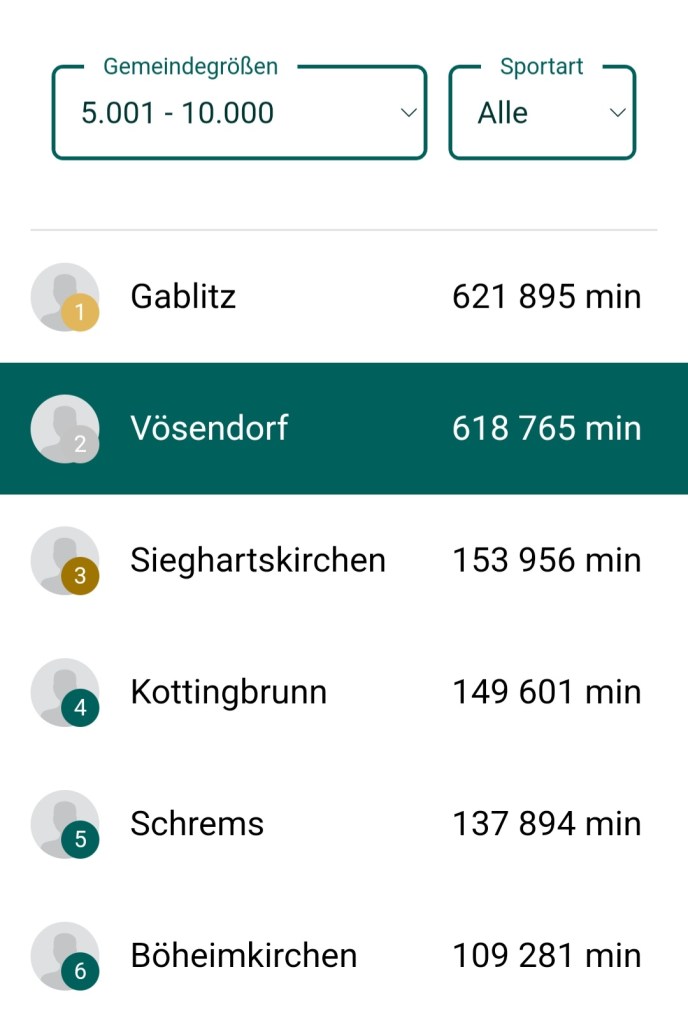Screen dimensions: 688x1023
Task: Choose the Böheimkirchen row
Action: pyautogui.click(x=343, y=955)
